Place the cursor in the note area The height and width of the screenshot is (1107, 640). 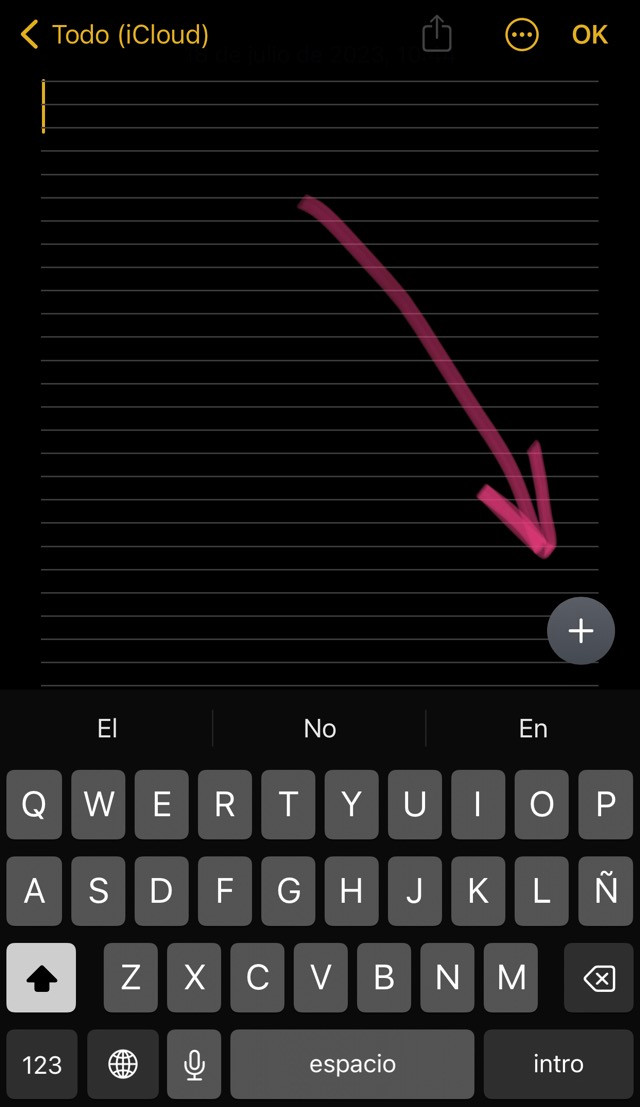pyautogui.click(x=320, y=381)
